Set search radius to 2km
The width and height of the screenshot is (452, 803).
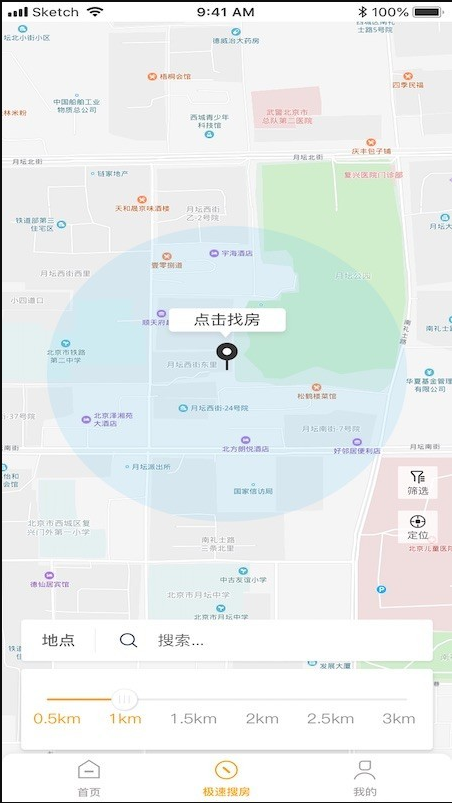[x=262, y=719]
